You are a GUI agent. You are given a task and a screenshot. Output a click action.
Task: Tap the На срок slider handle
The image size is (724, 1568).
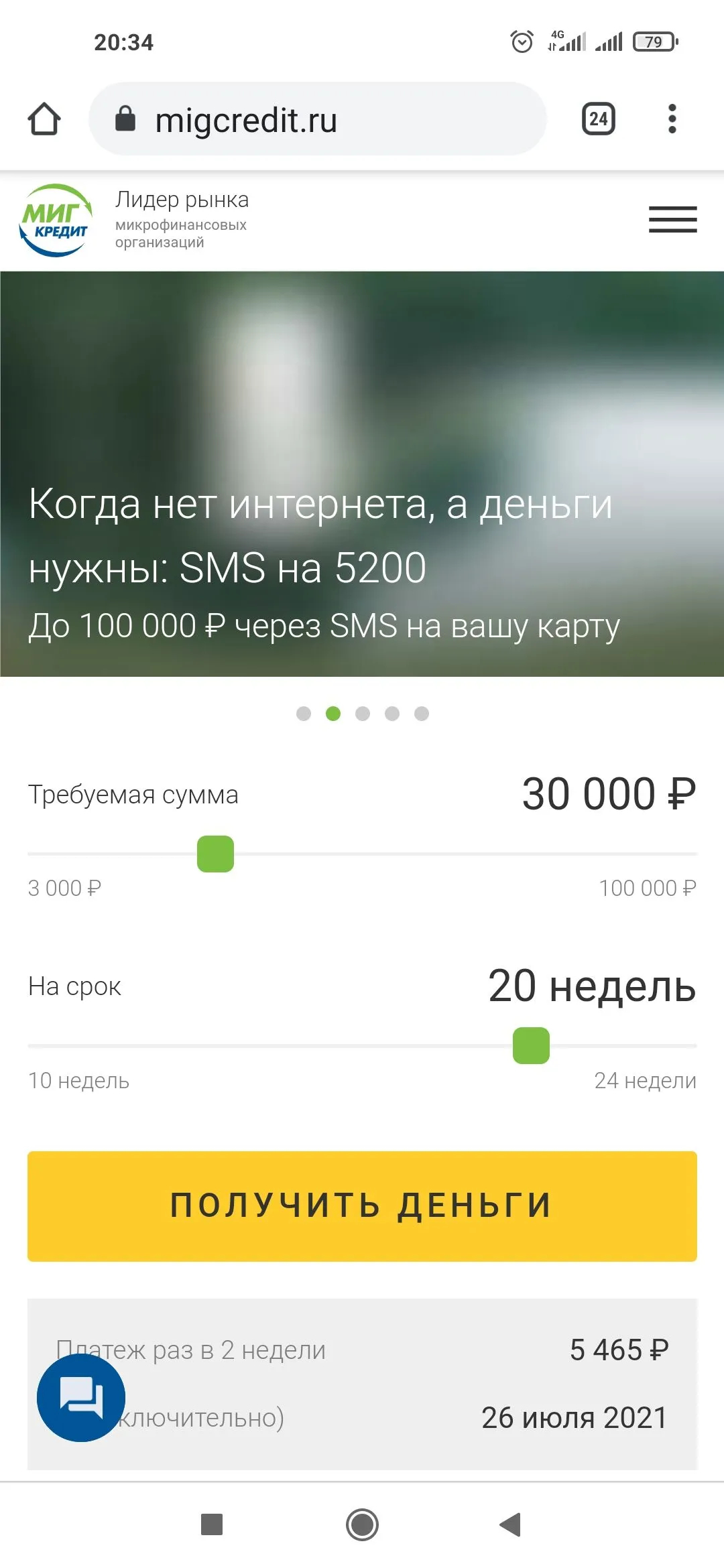pyautogui.click(x=531, y=1045)
